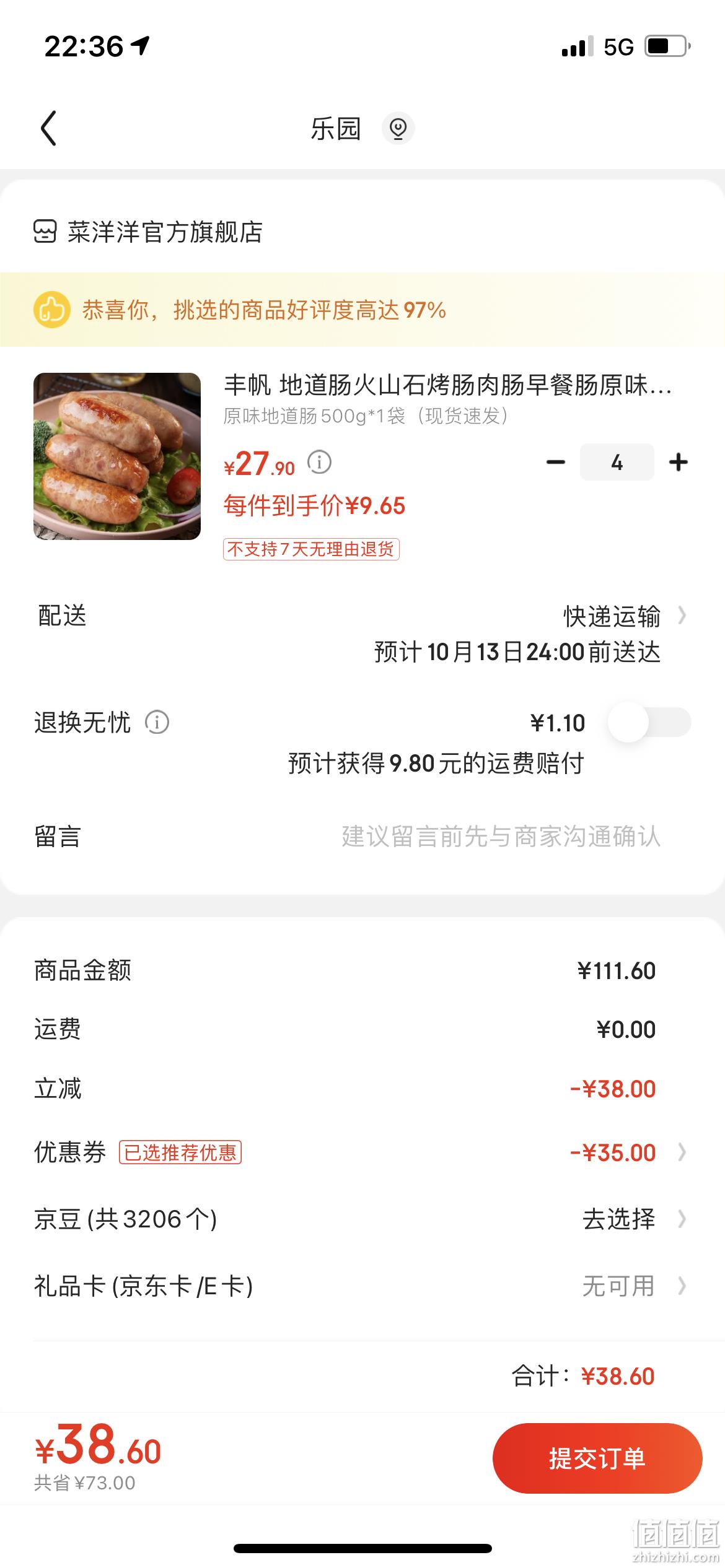The width and height of the screenshot is (725, 1568).
Task: Open the 配送 delivery options row
Action: click(362, 634)
